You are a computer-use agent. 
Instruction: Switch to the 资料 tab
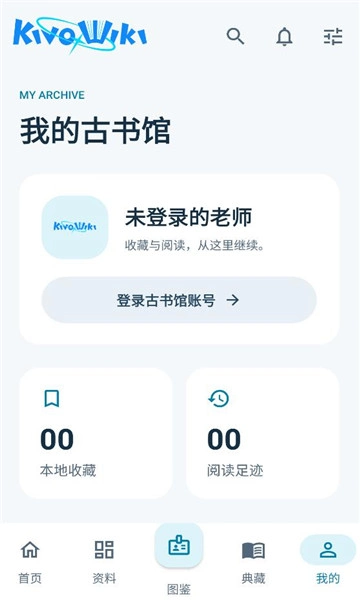click(x=104, y=562)
